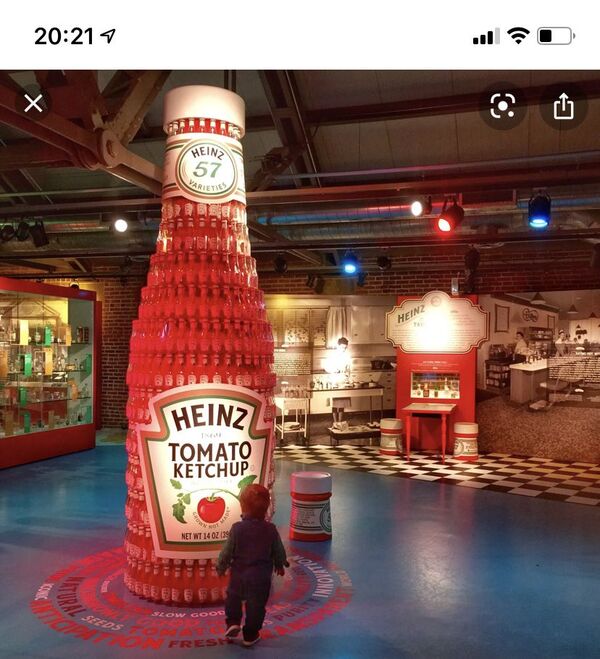Share this photo

[563, 105]
